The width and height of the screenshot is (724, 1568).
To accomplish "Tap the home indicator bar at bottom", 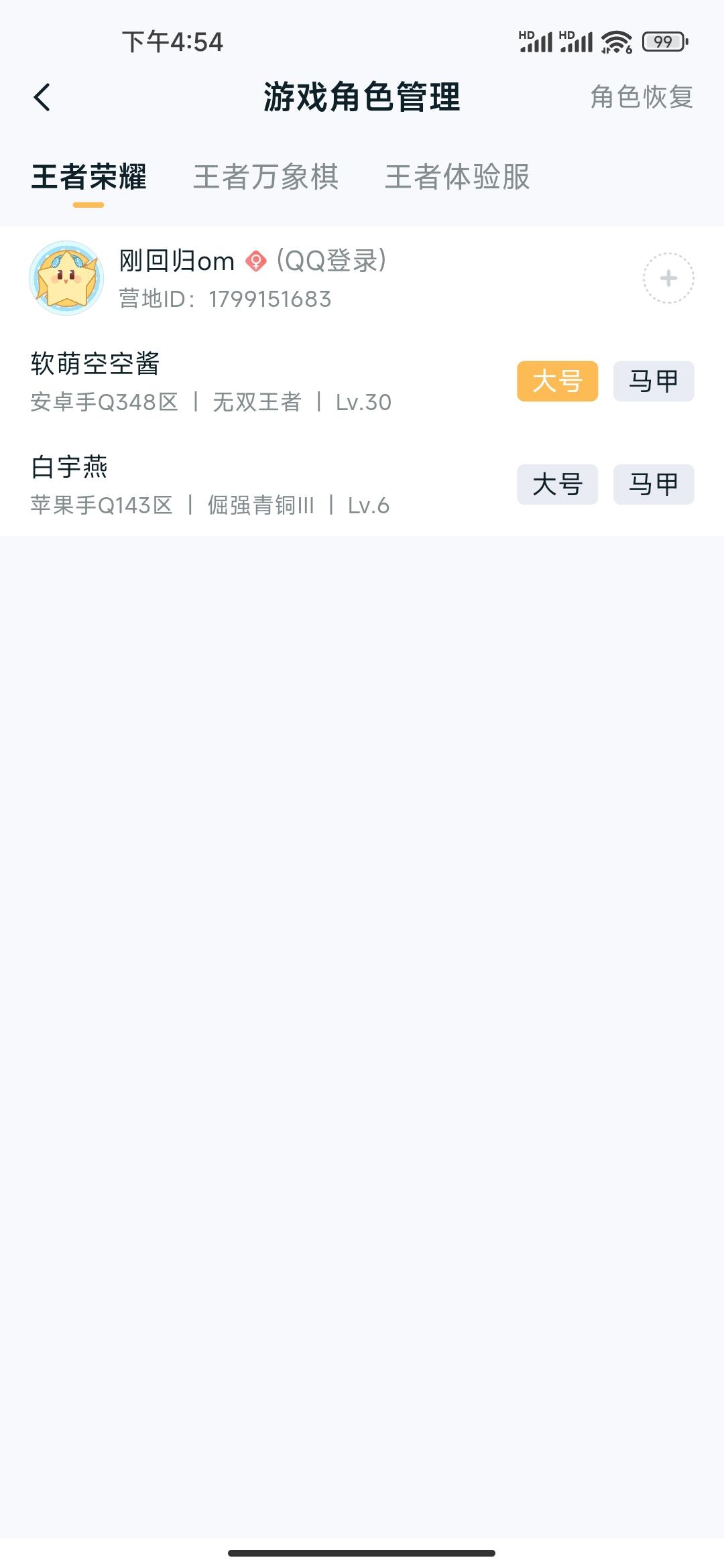I will [362, 1553].
